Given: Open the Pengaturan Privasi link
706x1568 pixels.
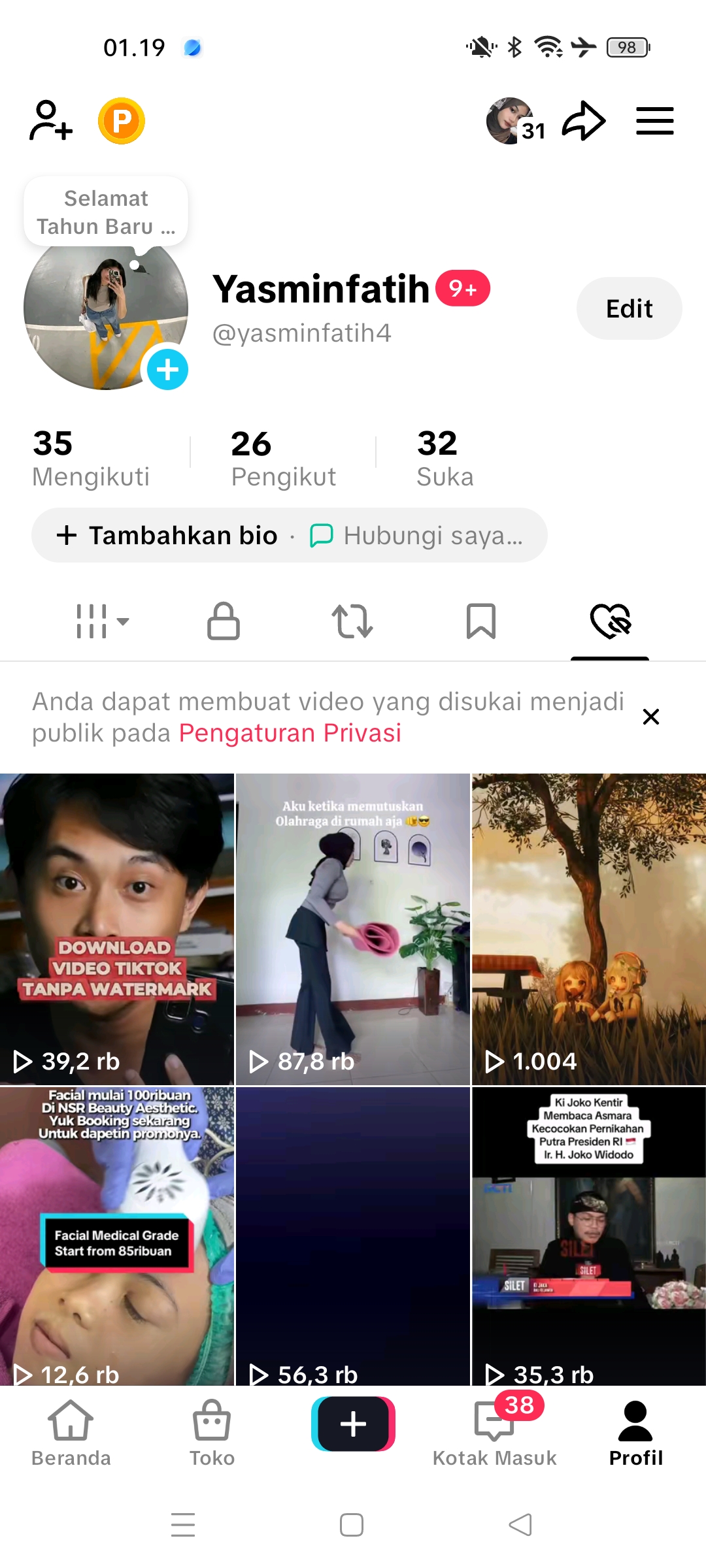Looking at the screenshot, I should 290,733.
